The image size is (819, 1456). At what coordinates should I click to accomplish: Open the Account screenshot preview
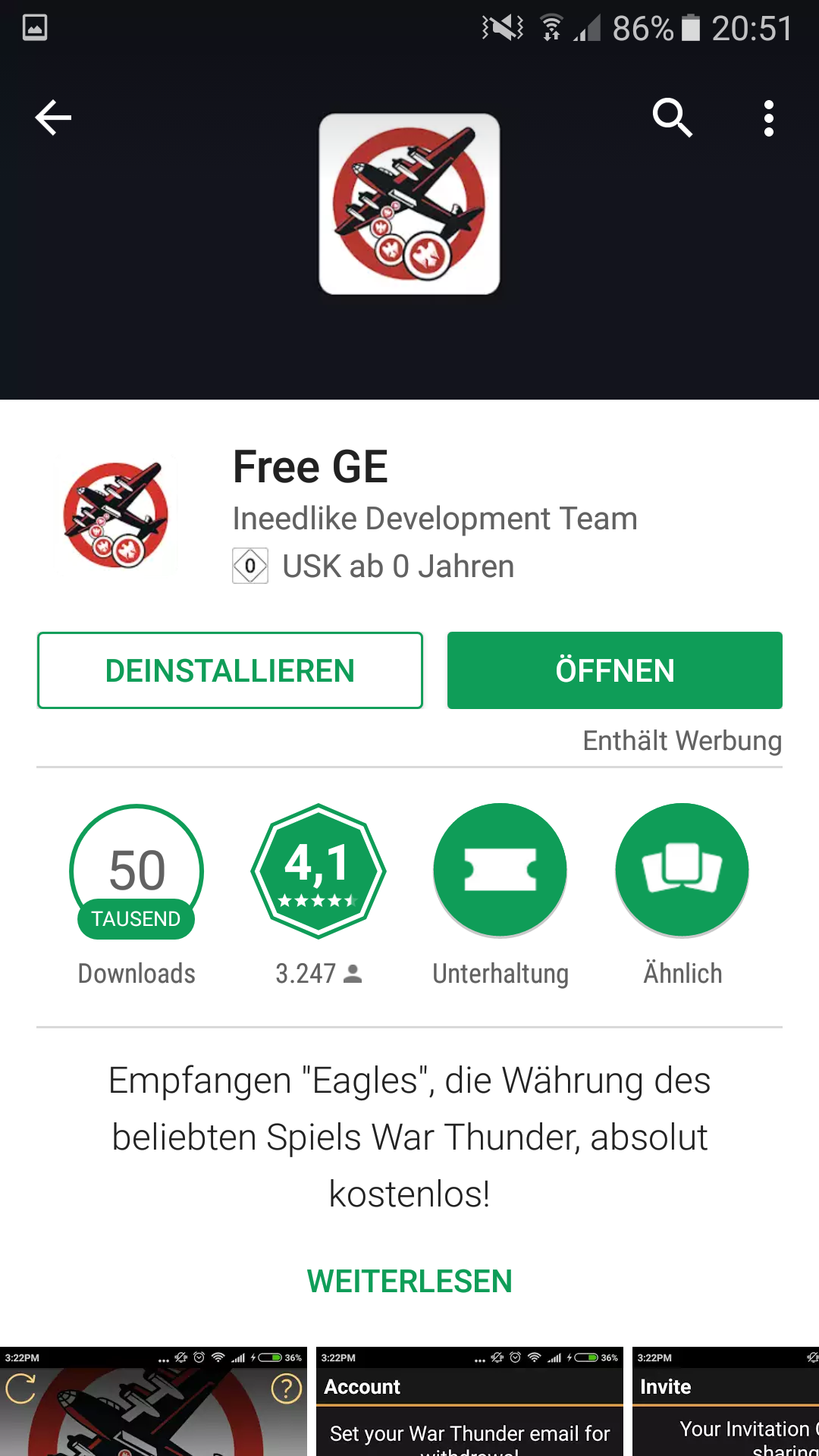[469, 1401]
